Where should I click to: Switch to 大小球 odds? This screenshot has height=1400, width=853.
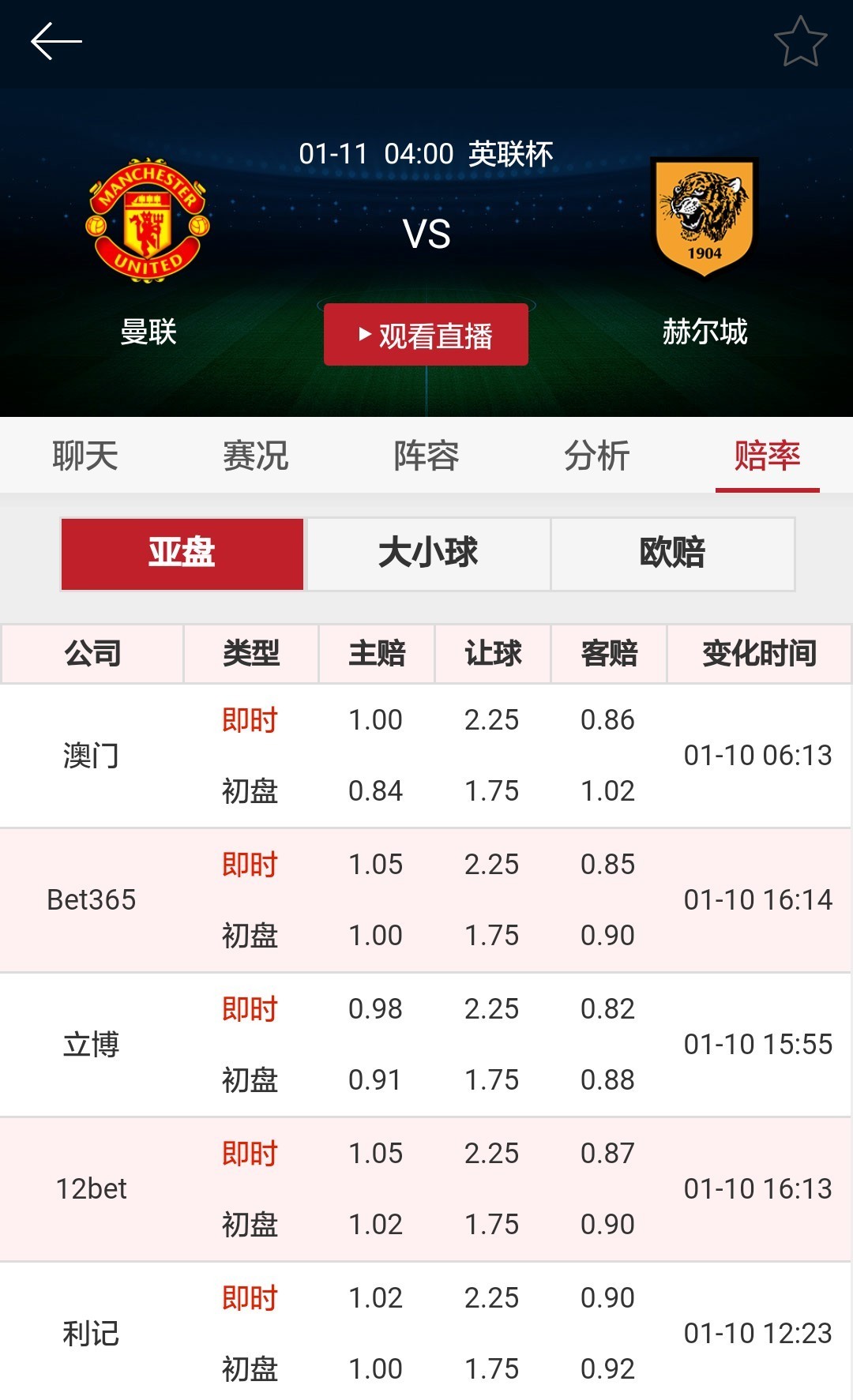point(428,554)
